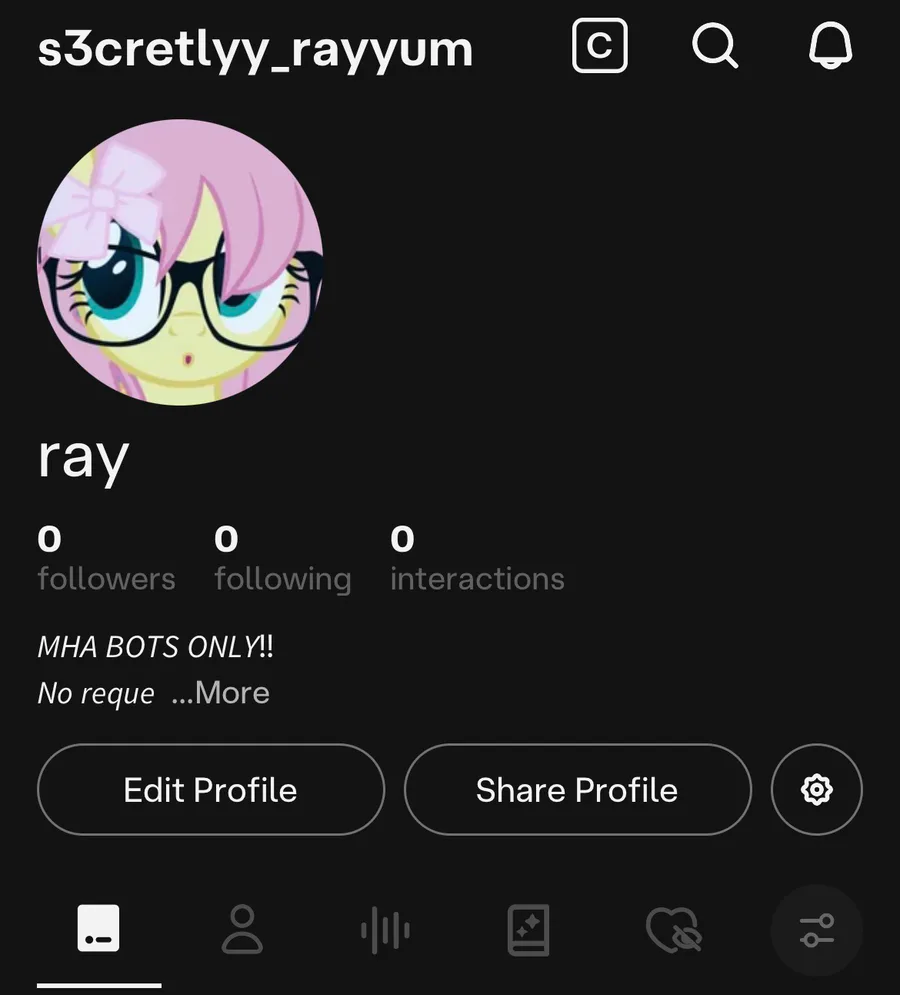Switch to the characters chat tab

click(99, 930)
